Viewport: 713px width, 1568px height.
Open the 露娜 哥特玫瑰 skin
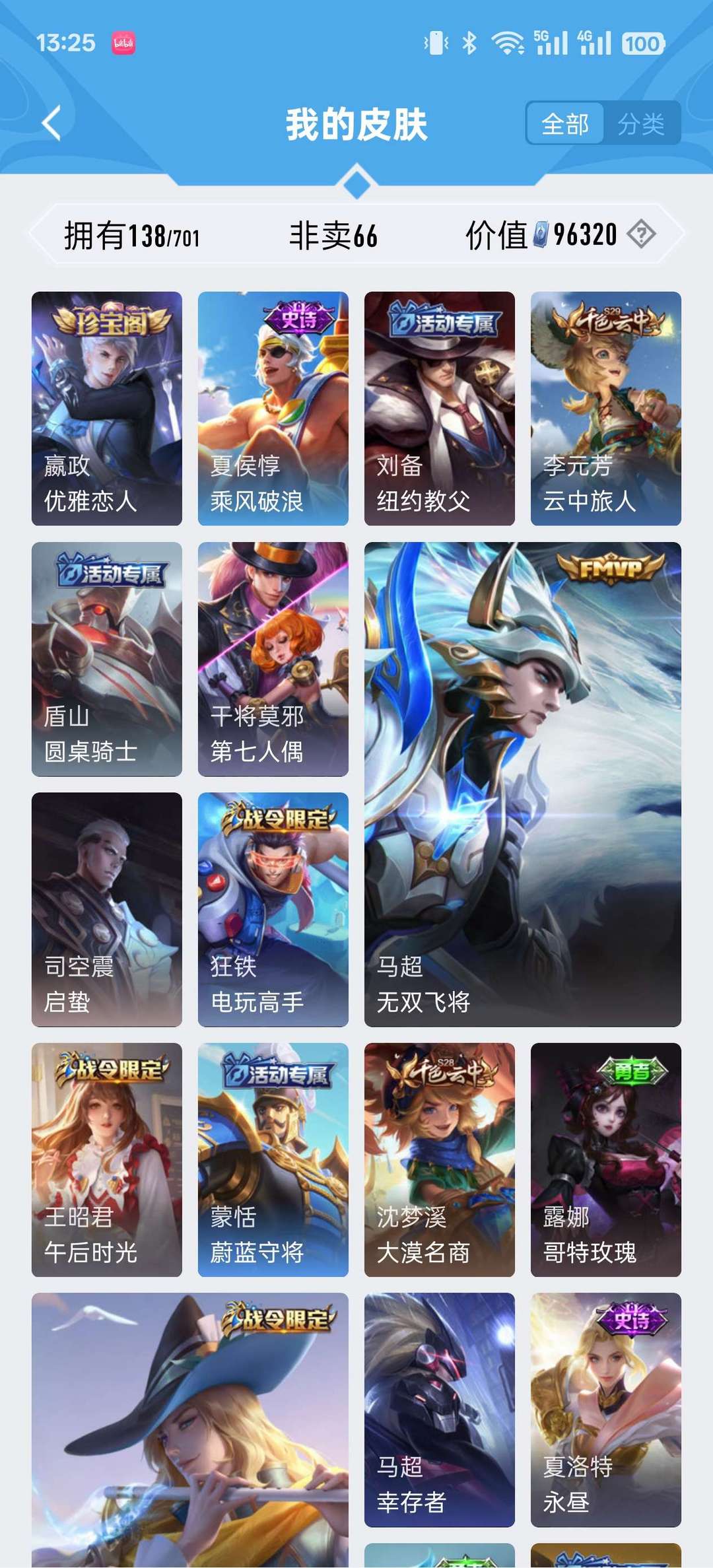click(606, 1160)
